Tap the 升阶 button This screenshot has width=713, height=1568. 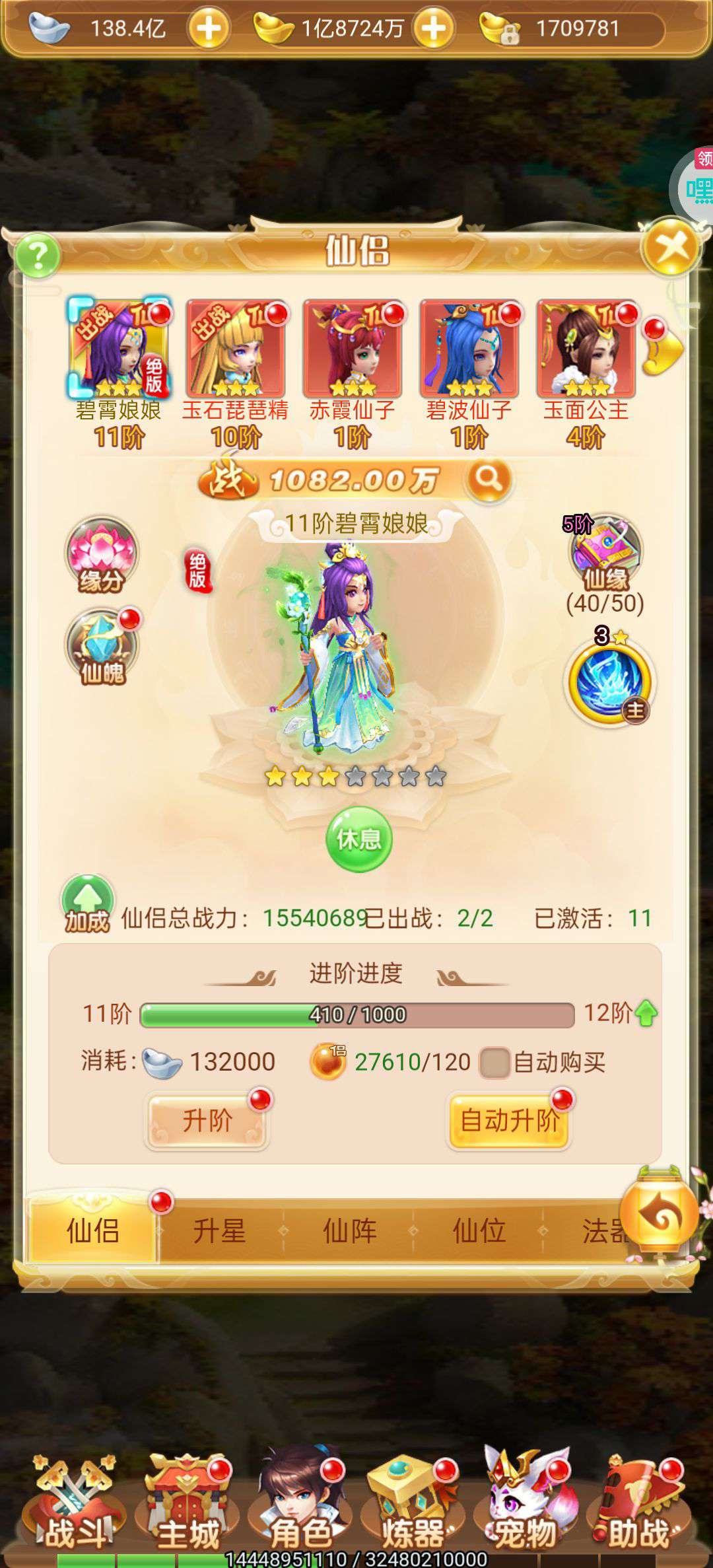207,1120
